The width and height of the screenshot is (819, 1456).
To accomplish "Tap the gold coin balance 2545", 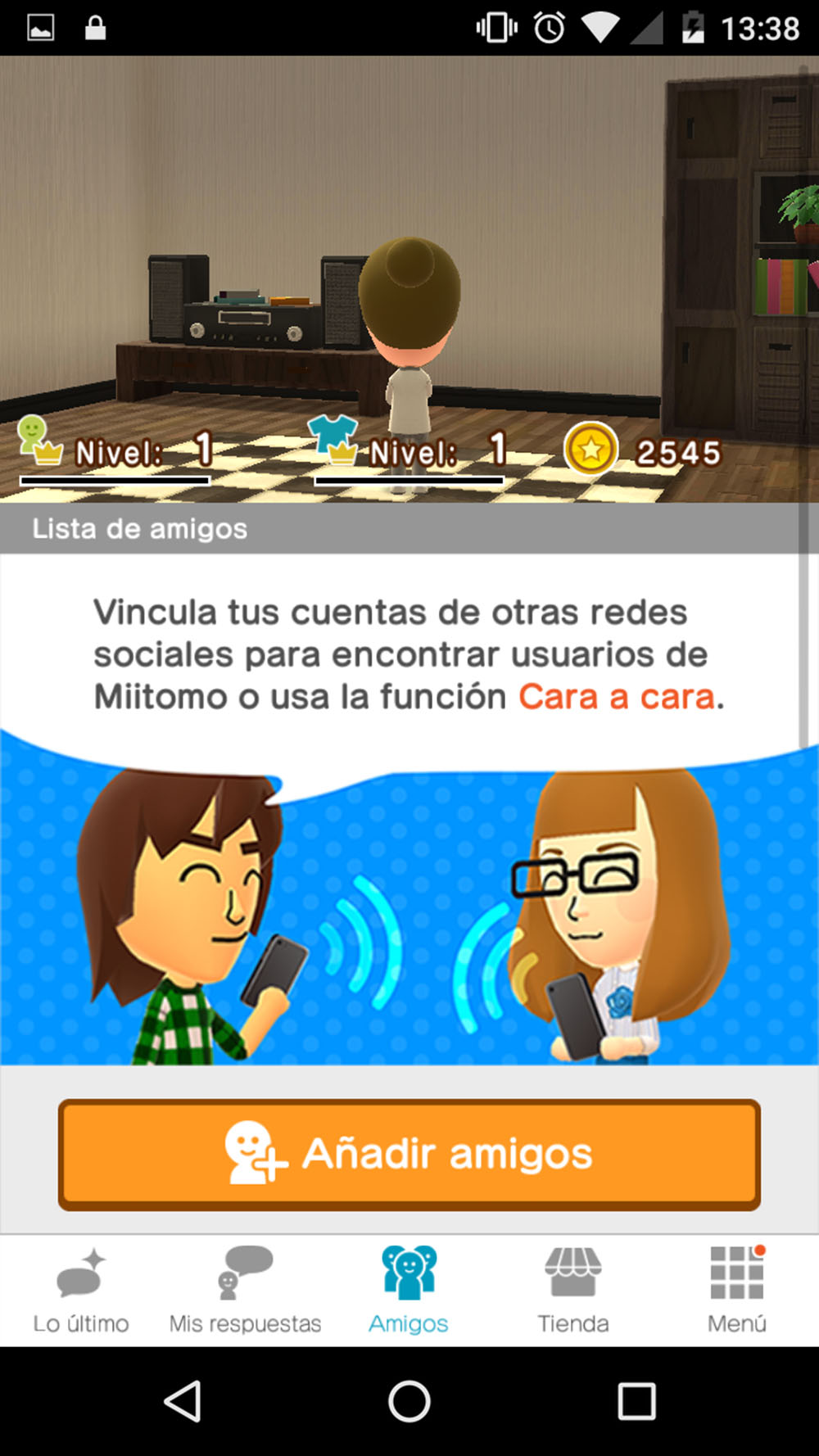I will click(x=643, y=450).
